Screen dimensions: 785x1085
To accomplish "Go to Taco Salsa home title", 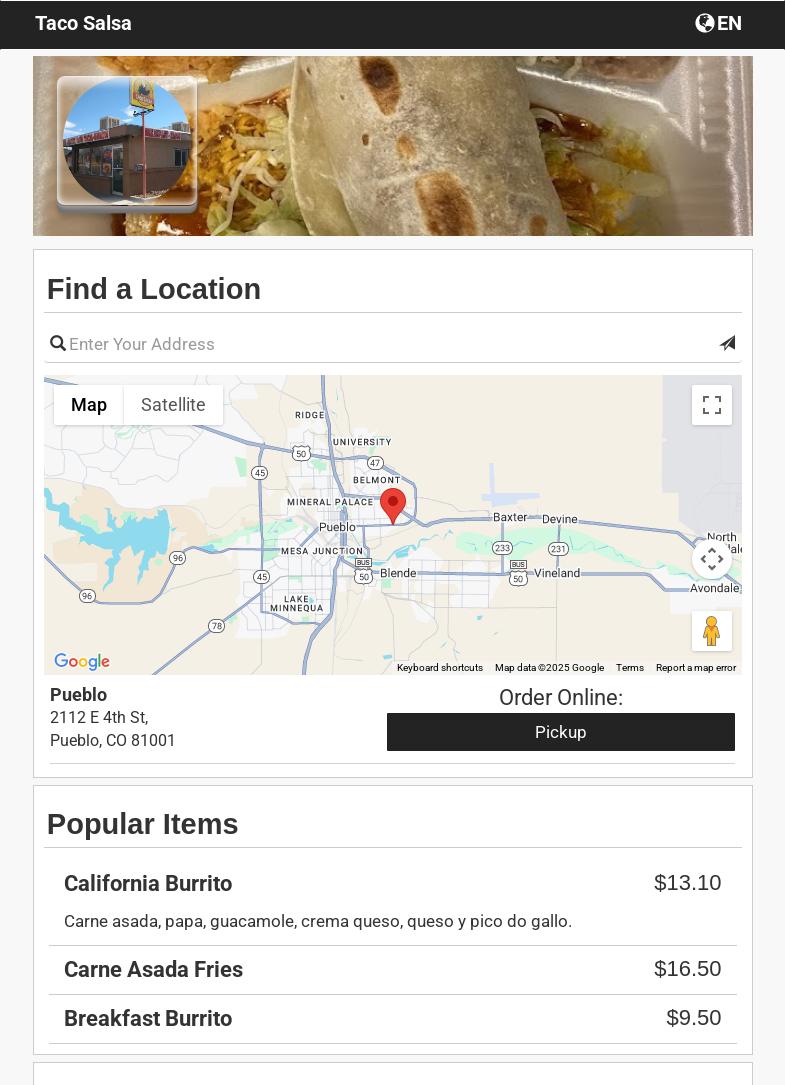I will [84, 23].
